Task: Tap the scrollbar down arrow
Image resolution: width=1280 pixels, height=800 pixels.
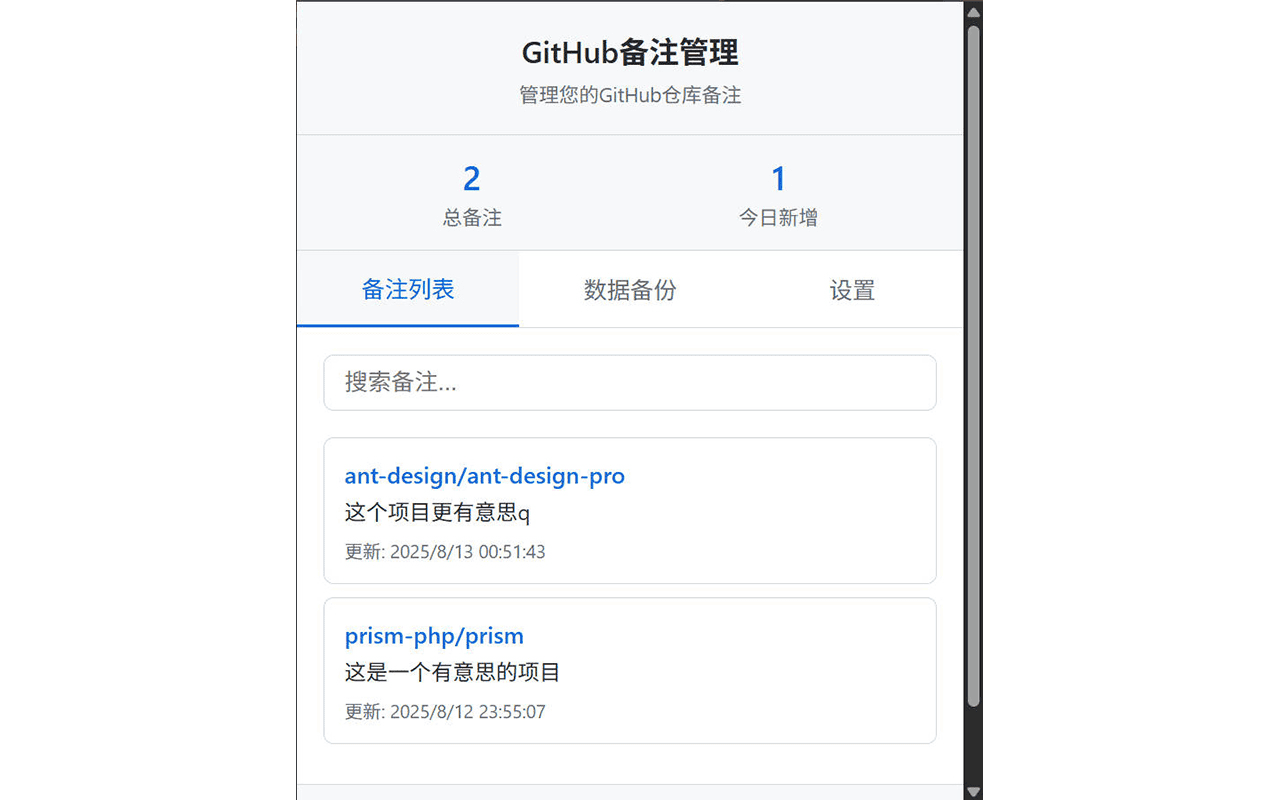Action: click(x=973, y=791)
